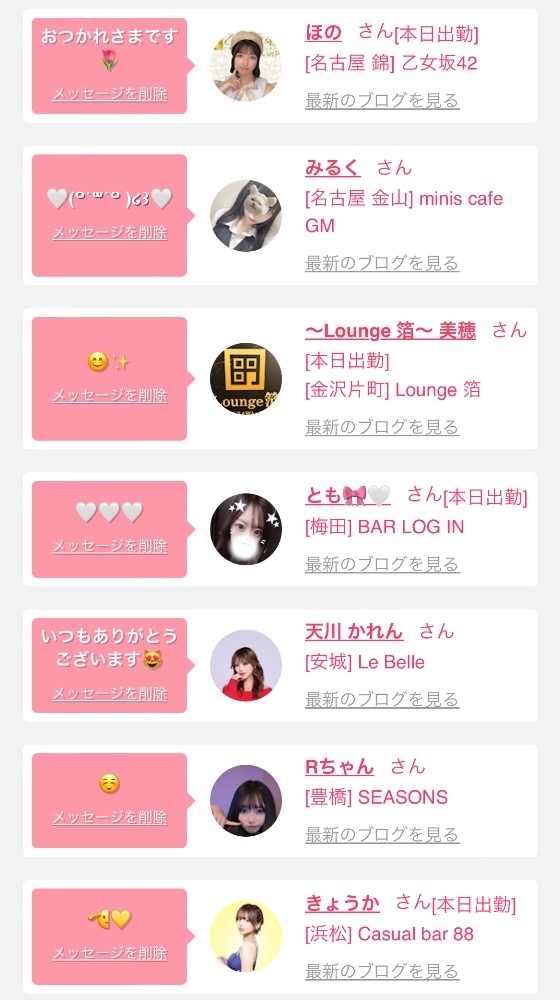This screenshot has height=1000, width=560.
Task: View みるく's latest blog
Action: pos(382,263)
